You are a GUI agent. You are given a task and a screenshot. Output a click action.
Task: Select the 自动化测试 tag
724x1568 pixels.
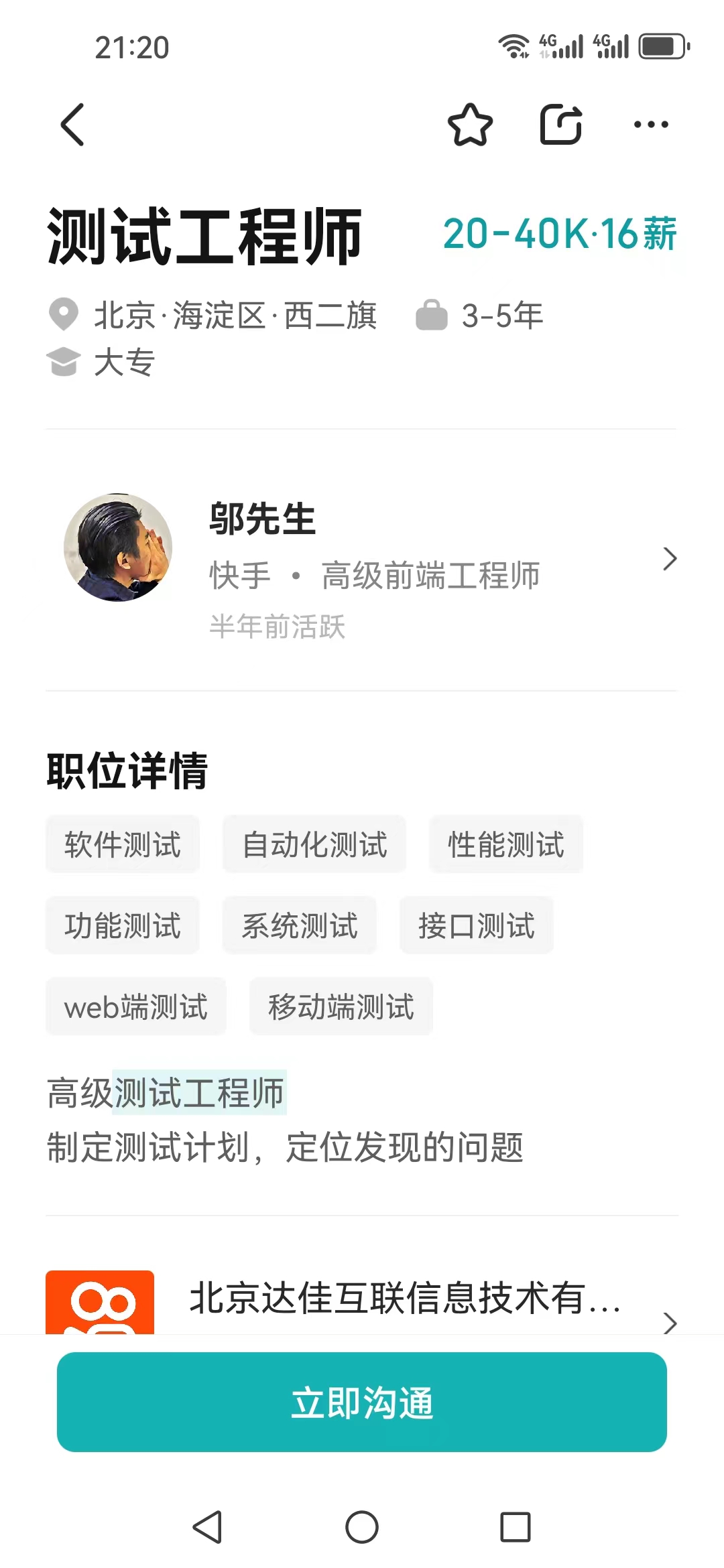(314, 844)
